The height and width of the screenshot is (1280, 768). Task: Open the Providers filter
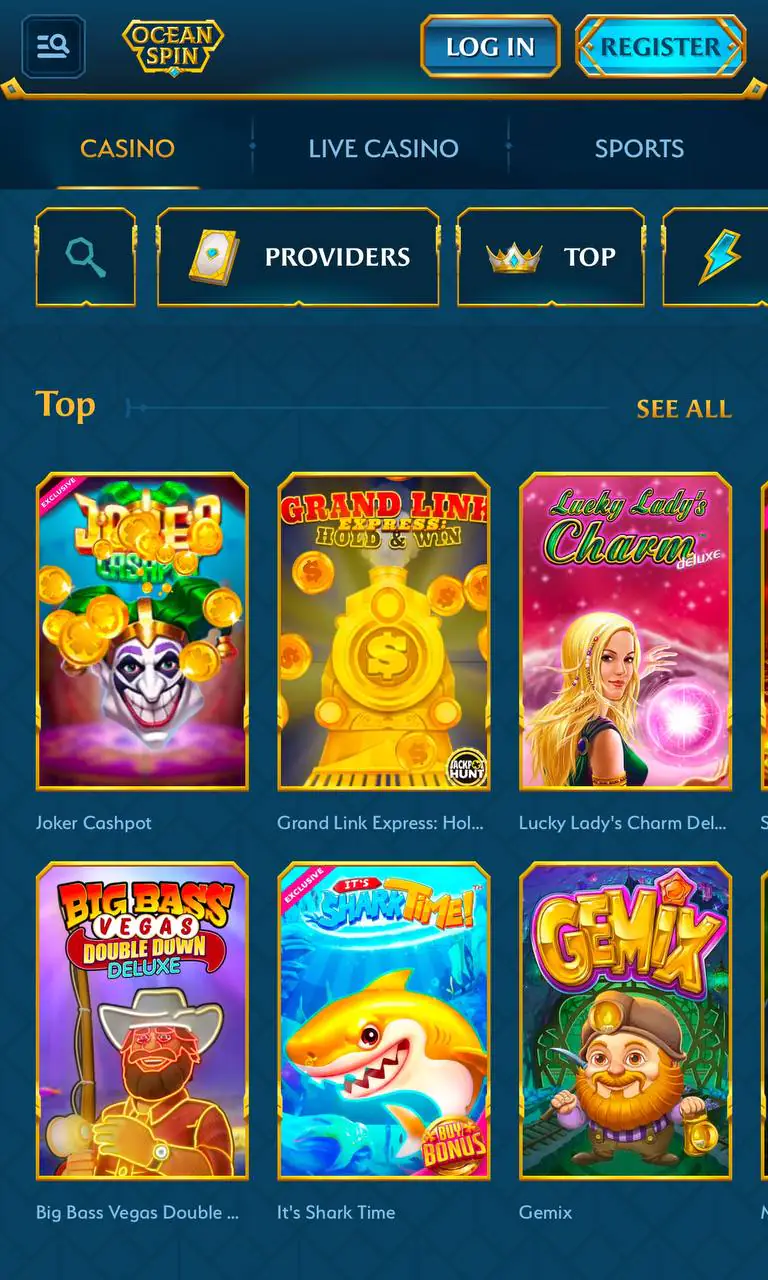[298, 257]
